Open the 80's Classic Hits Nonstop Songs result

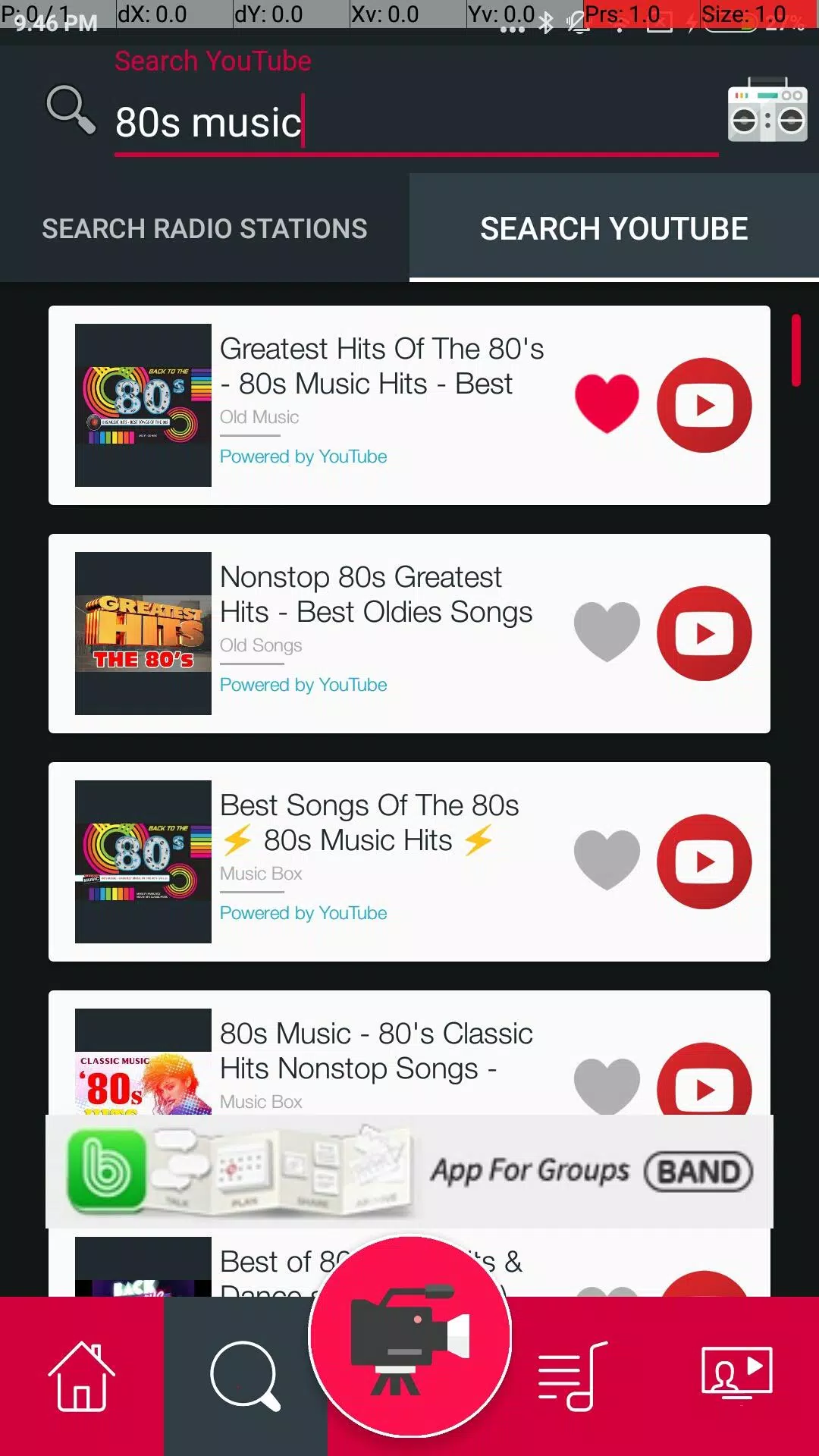(x=376, y=1051)
